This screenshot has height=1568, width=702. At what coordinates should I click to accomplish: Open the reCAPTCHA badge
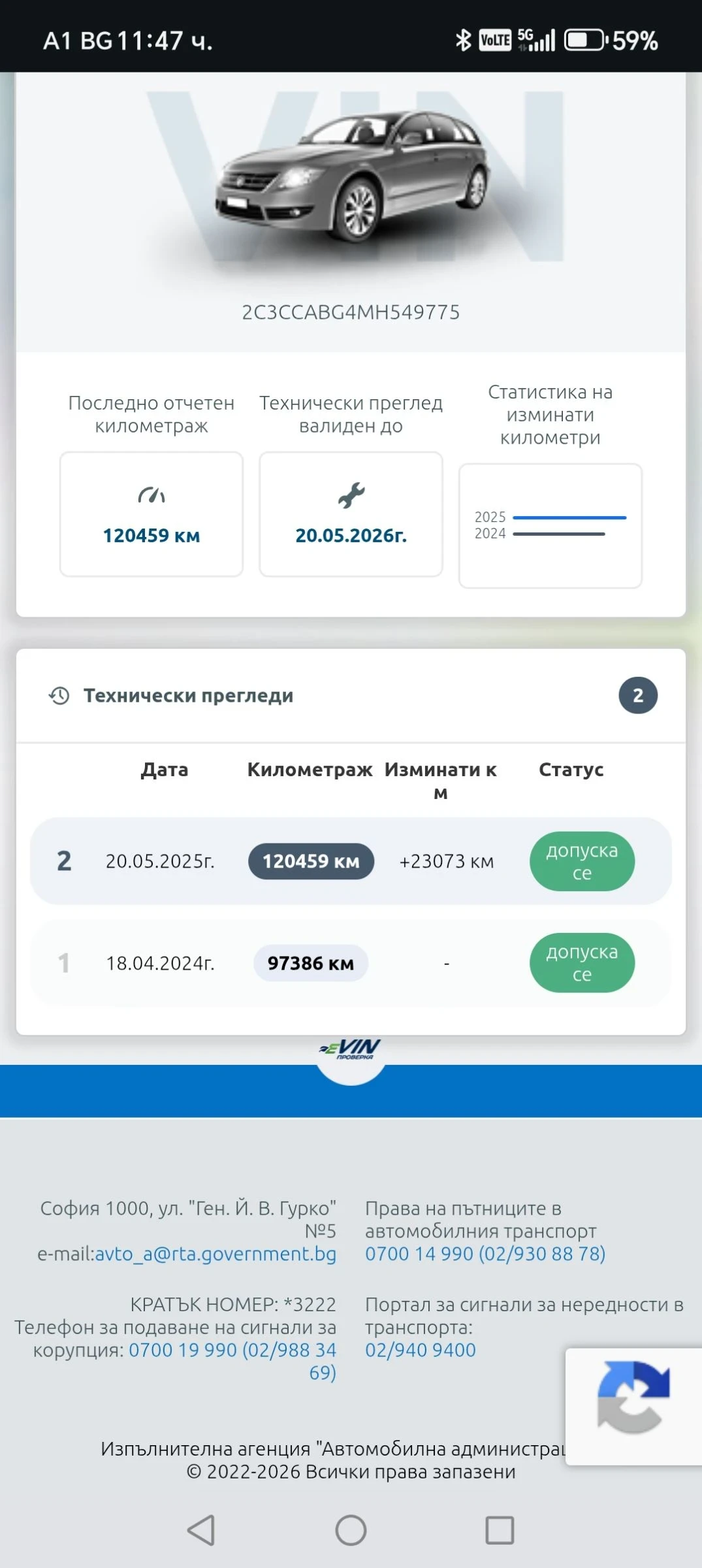point(632,1406)
